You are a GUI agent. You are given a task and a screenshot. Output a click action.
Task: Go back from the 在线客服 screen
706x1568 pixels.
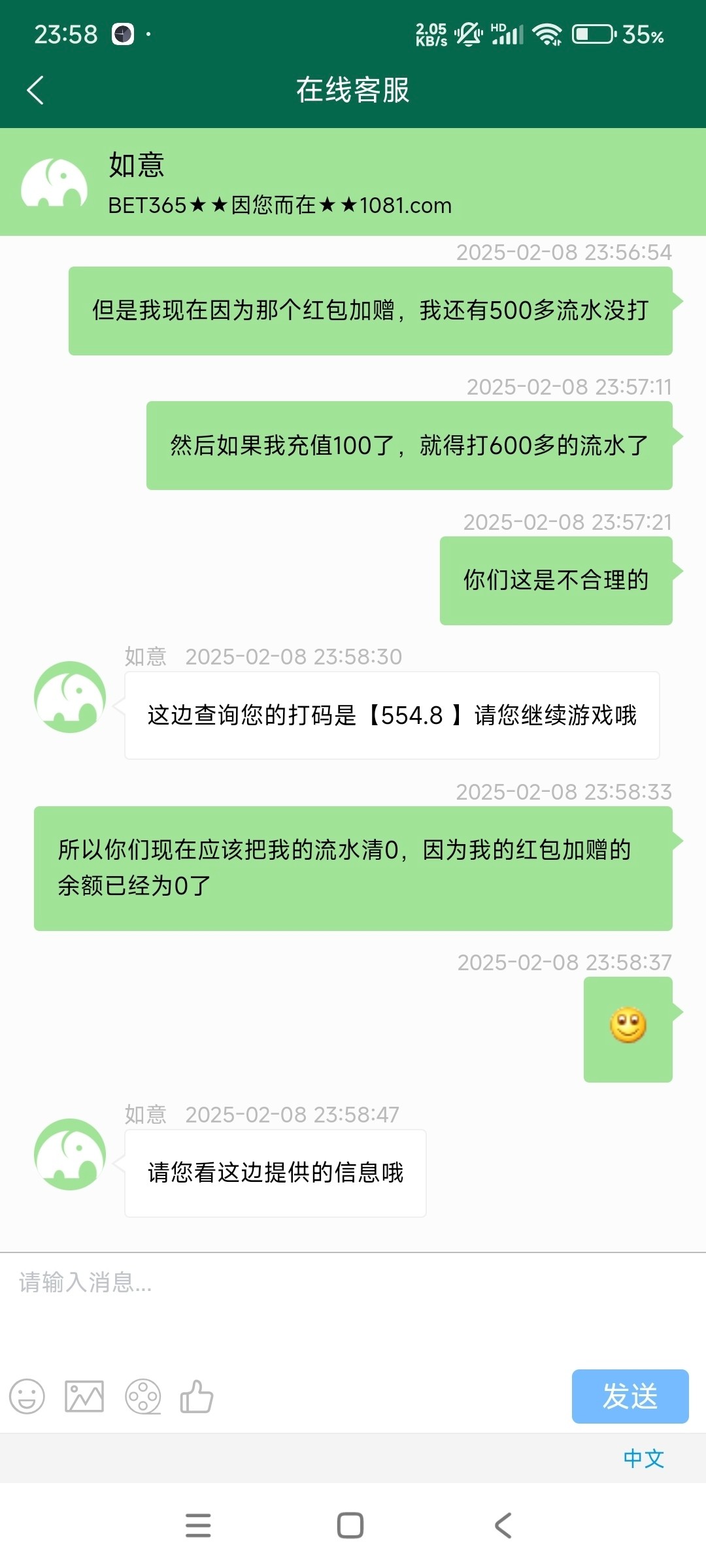click(x=35, y=90)
